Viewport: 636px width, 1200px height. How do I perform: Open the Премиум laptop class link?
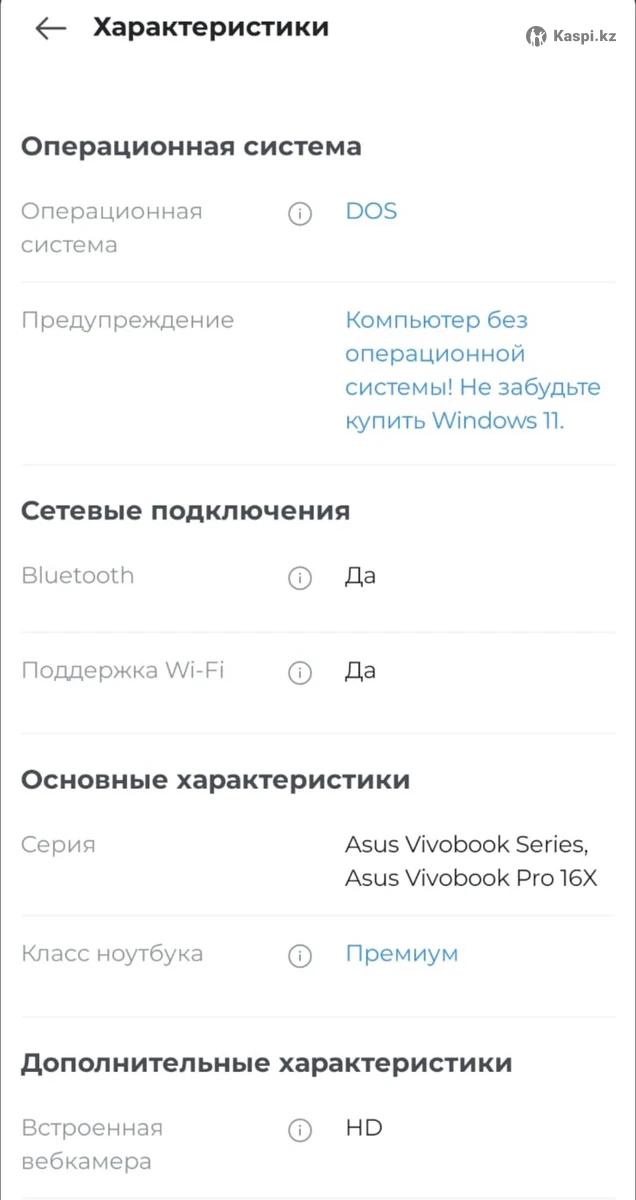401,954
